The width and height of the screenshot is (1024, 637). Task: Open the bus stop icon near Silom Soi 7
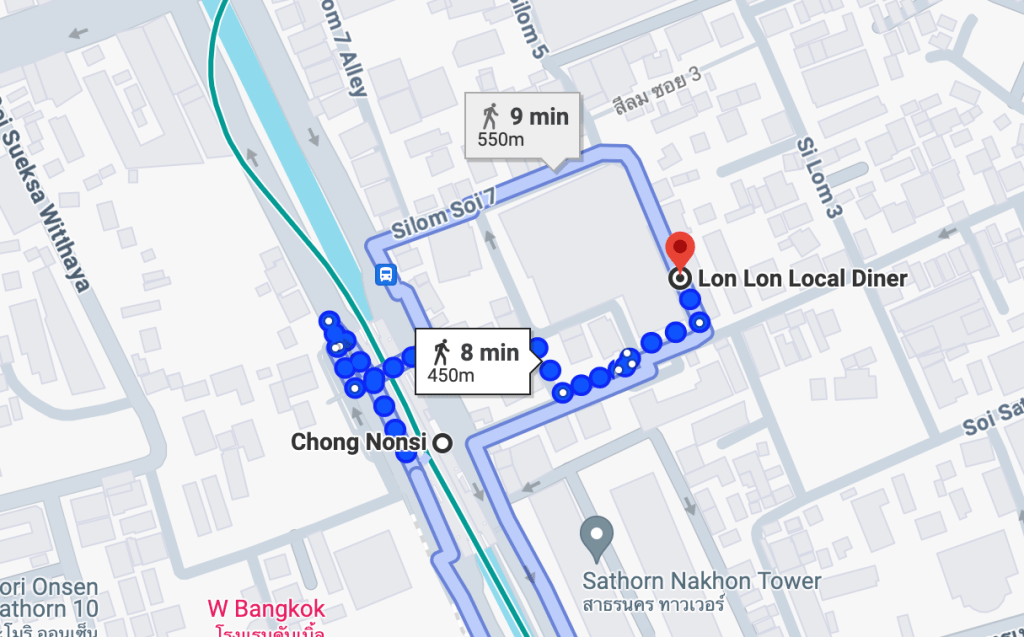(x=385, y=274)
